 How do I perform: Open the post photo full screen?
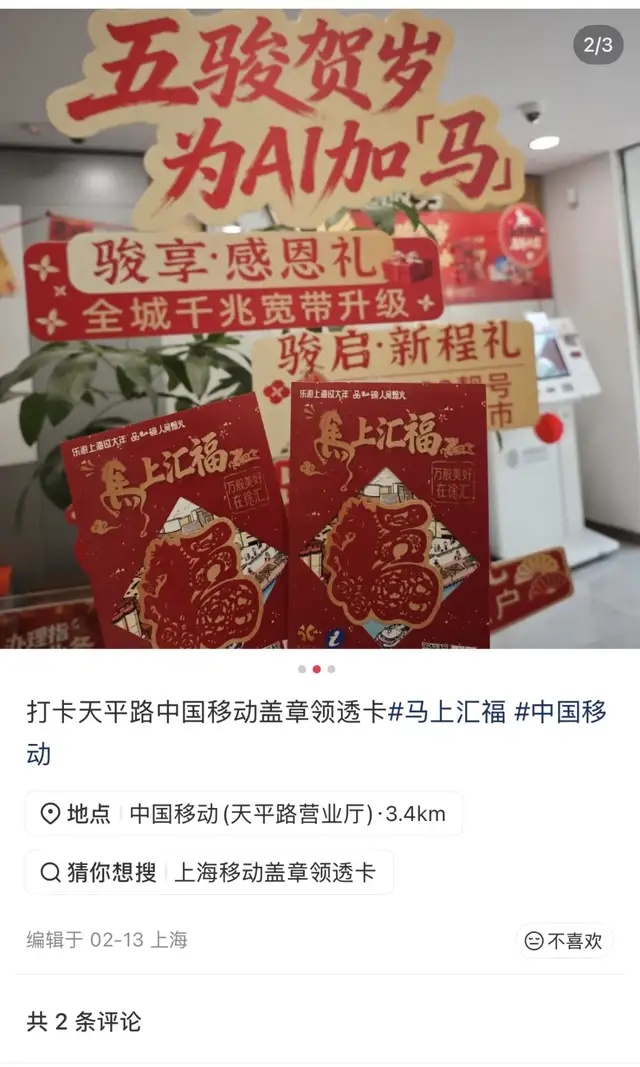[320, 329]
